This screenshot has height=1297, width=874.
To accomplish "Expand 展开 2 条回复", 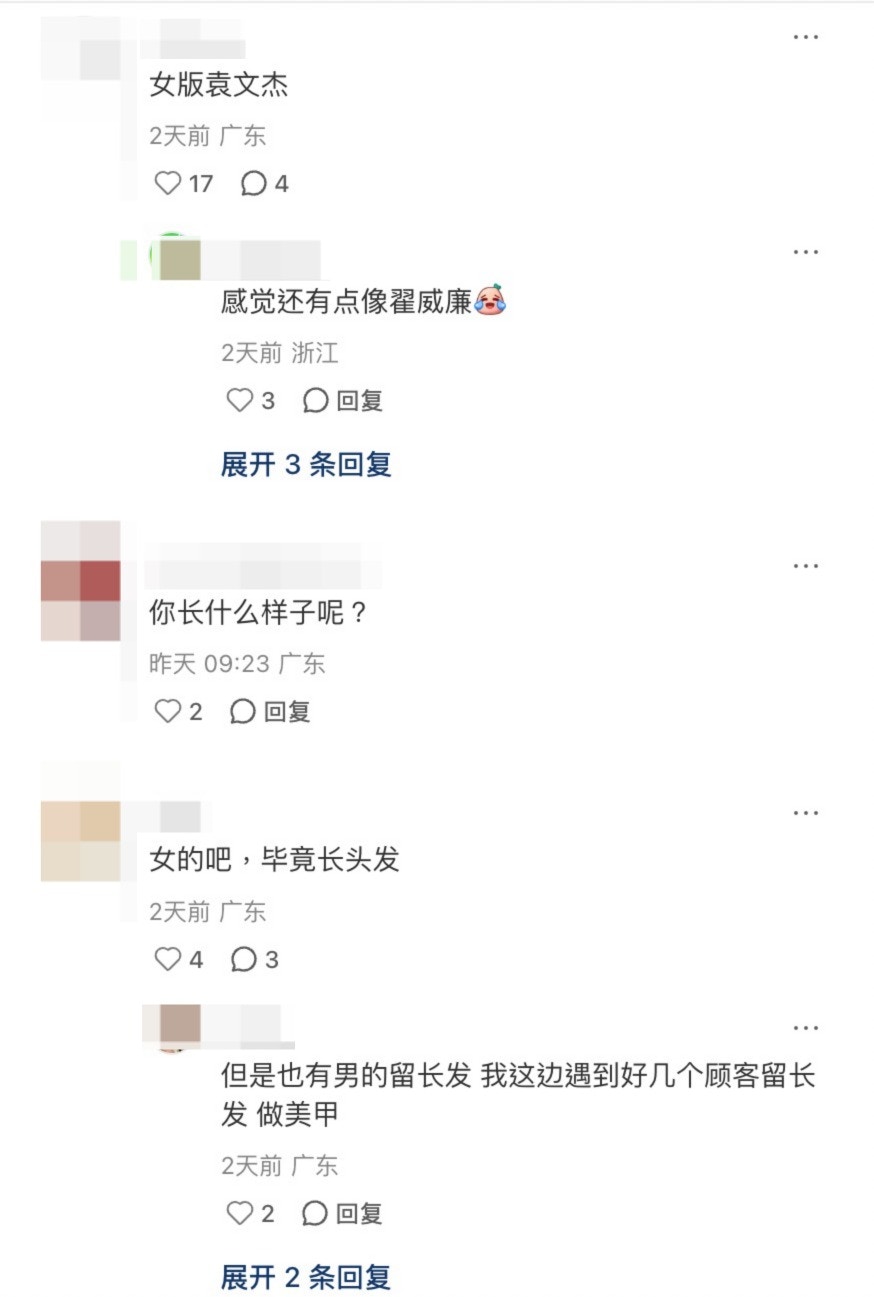I will (x=306, y=1277).
